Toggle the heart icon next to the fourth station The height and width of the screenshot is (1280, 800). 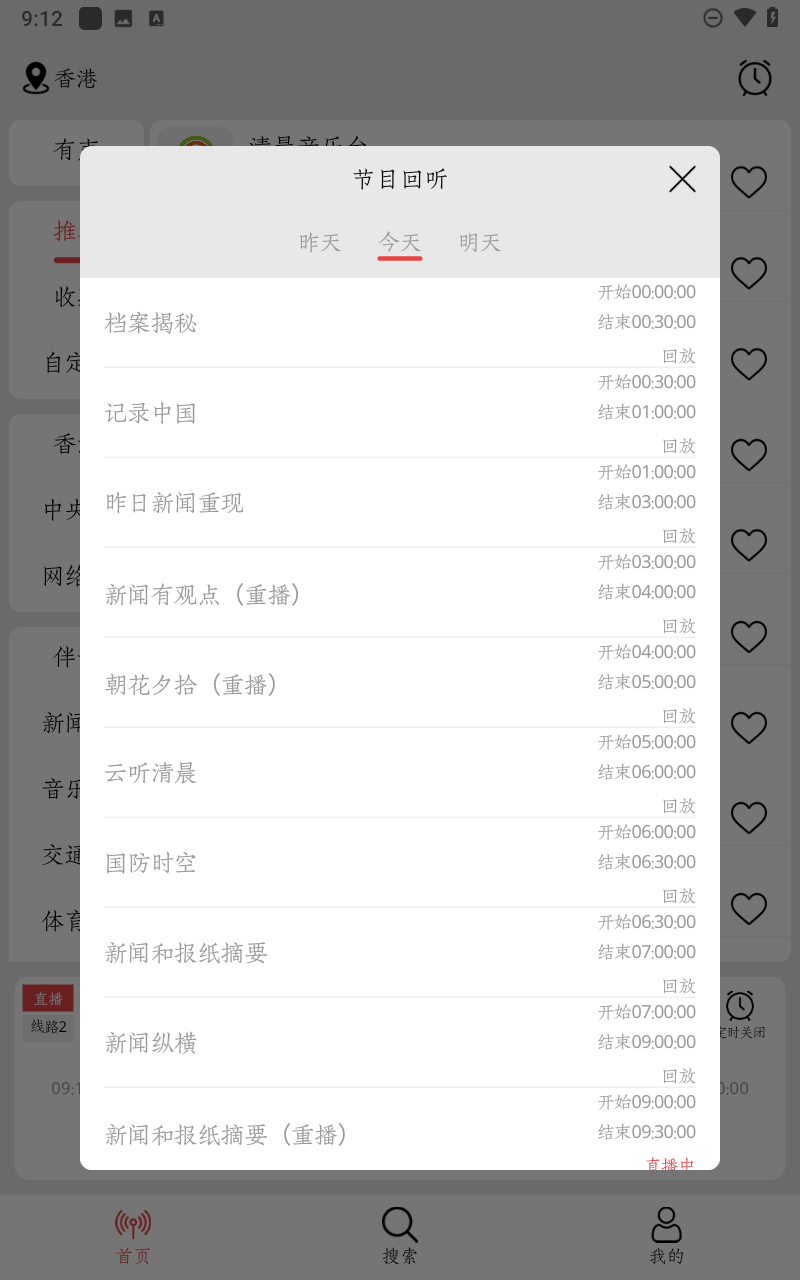[749, 454]
